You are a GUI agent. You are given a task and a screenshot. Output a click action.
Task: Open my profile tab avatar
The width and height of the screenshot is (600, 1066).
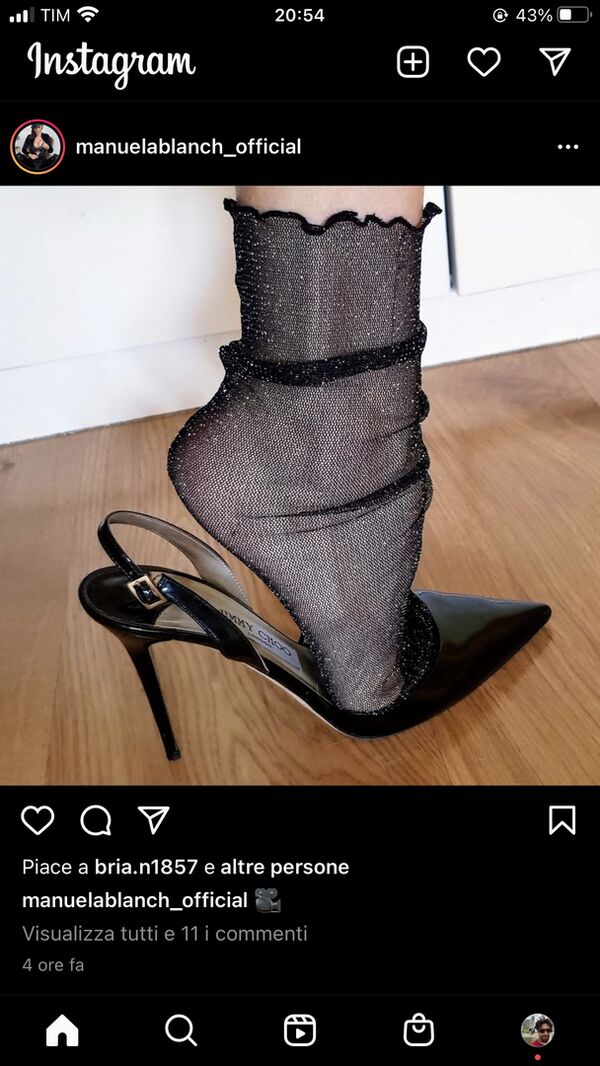coord(537,1030)
